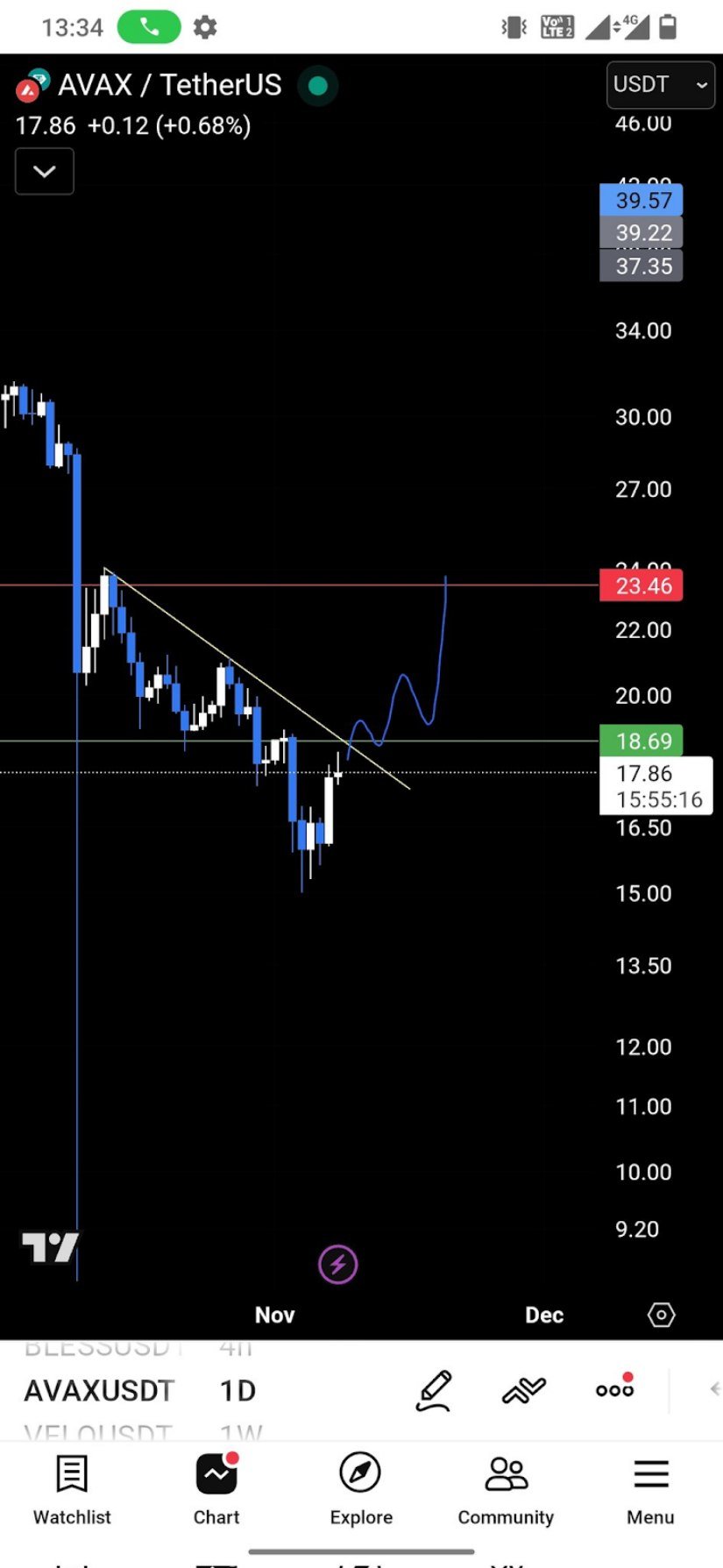Viewport: 723px width, 1568px height.
Task: Open the AVAX / TetherUS symbol search
Action: pyautogui.click(x=169, y=85)
